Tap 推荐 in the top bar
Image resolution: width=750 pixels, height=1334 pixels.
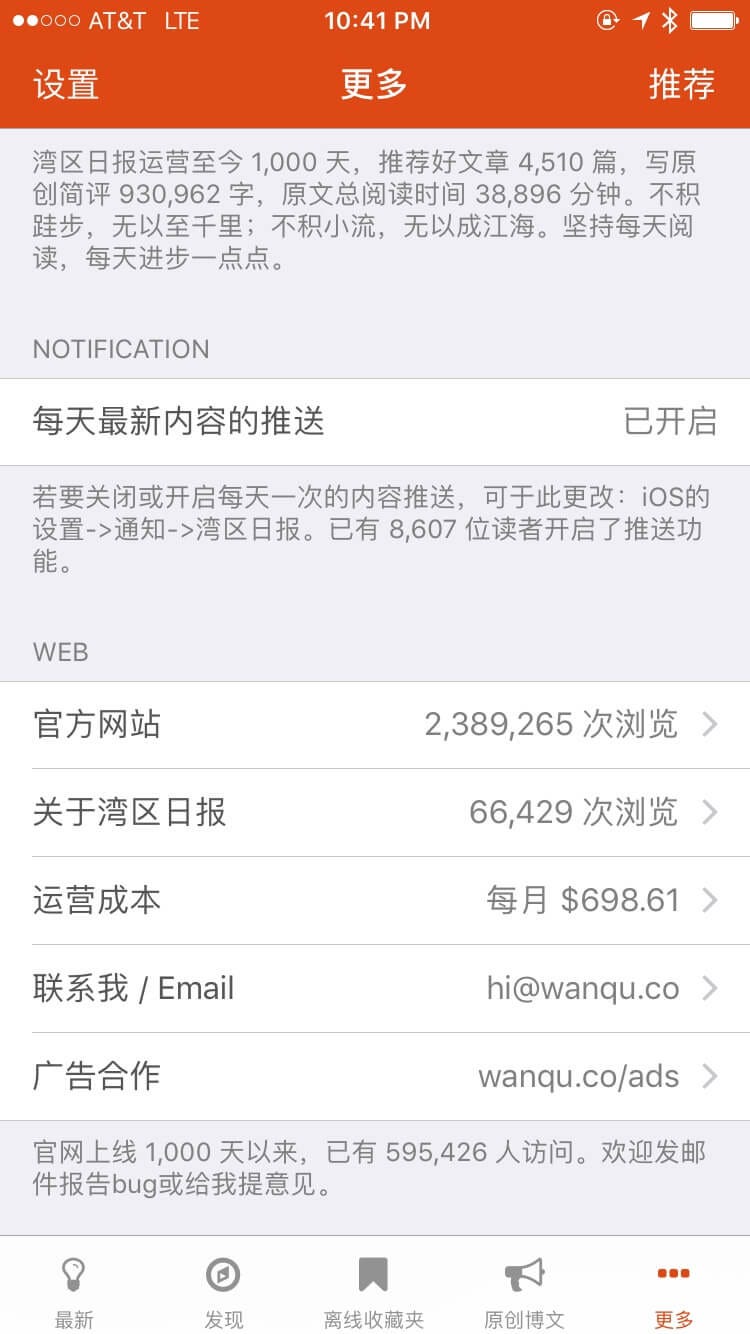(681, 84)
